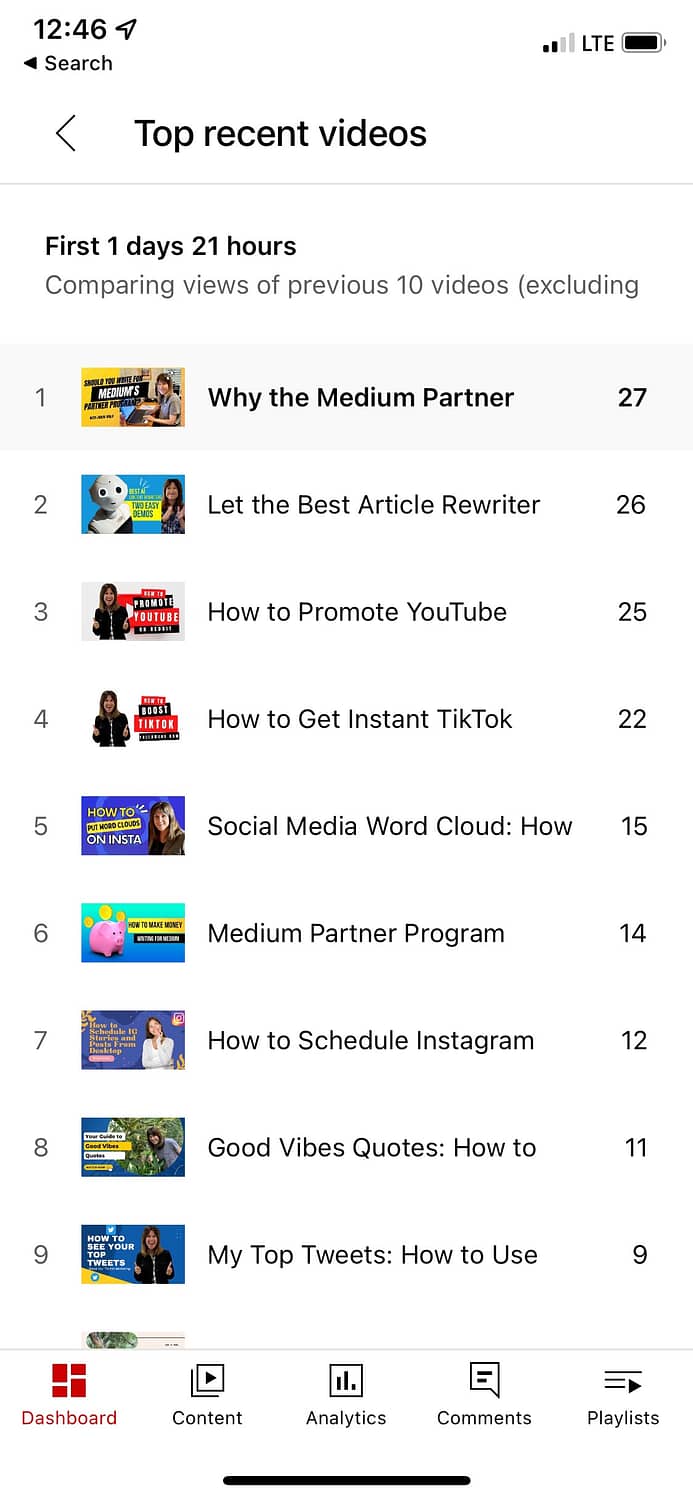Viewport: 693px width, 1500px height.
Task: Open the Playlists tab
Action: (623, 1395)
